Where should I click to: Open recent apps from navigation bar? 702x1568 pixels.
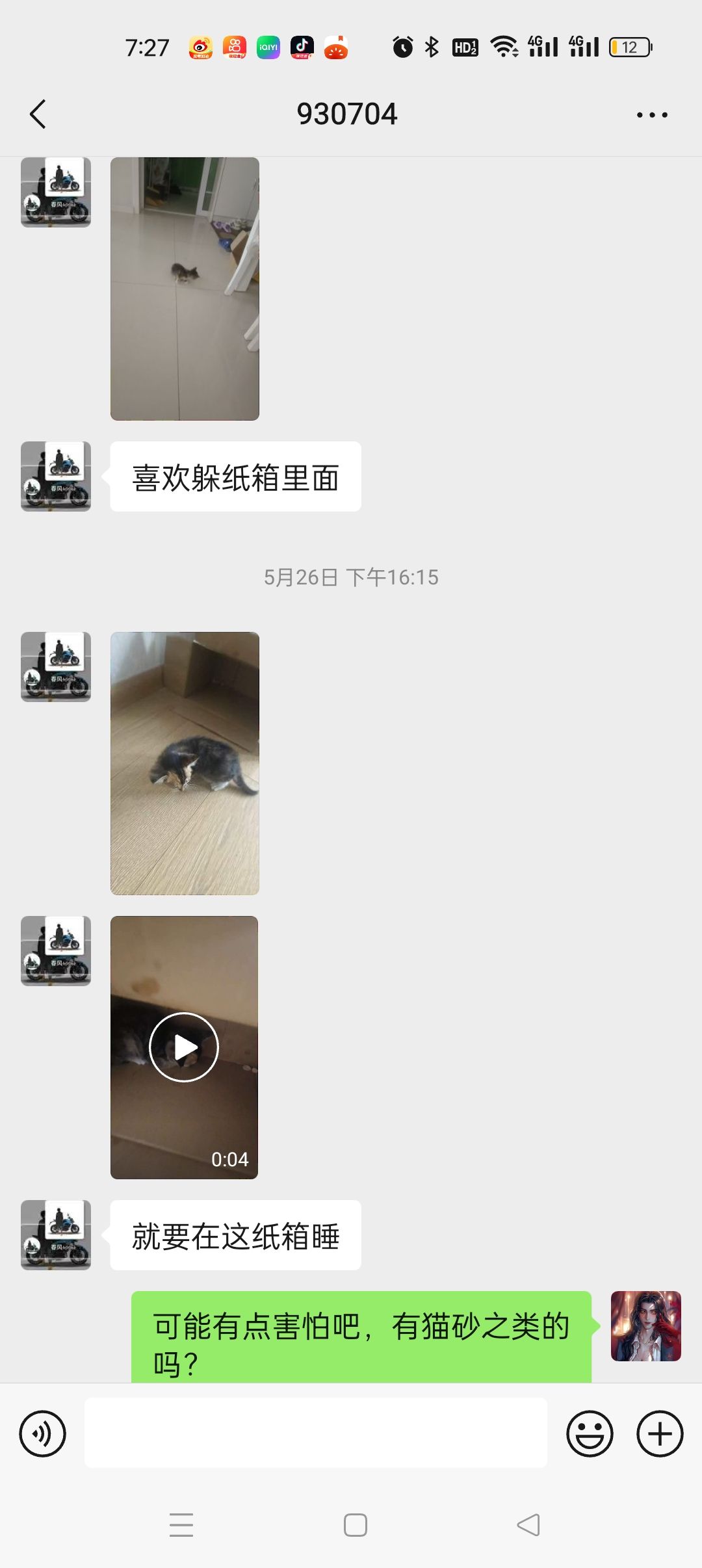click(181, 1525)
